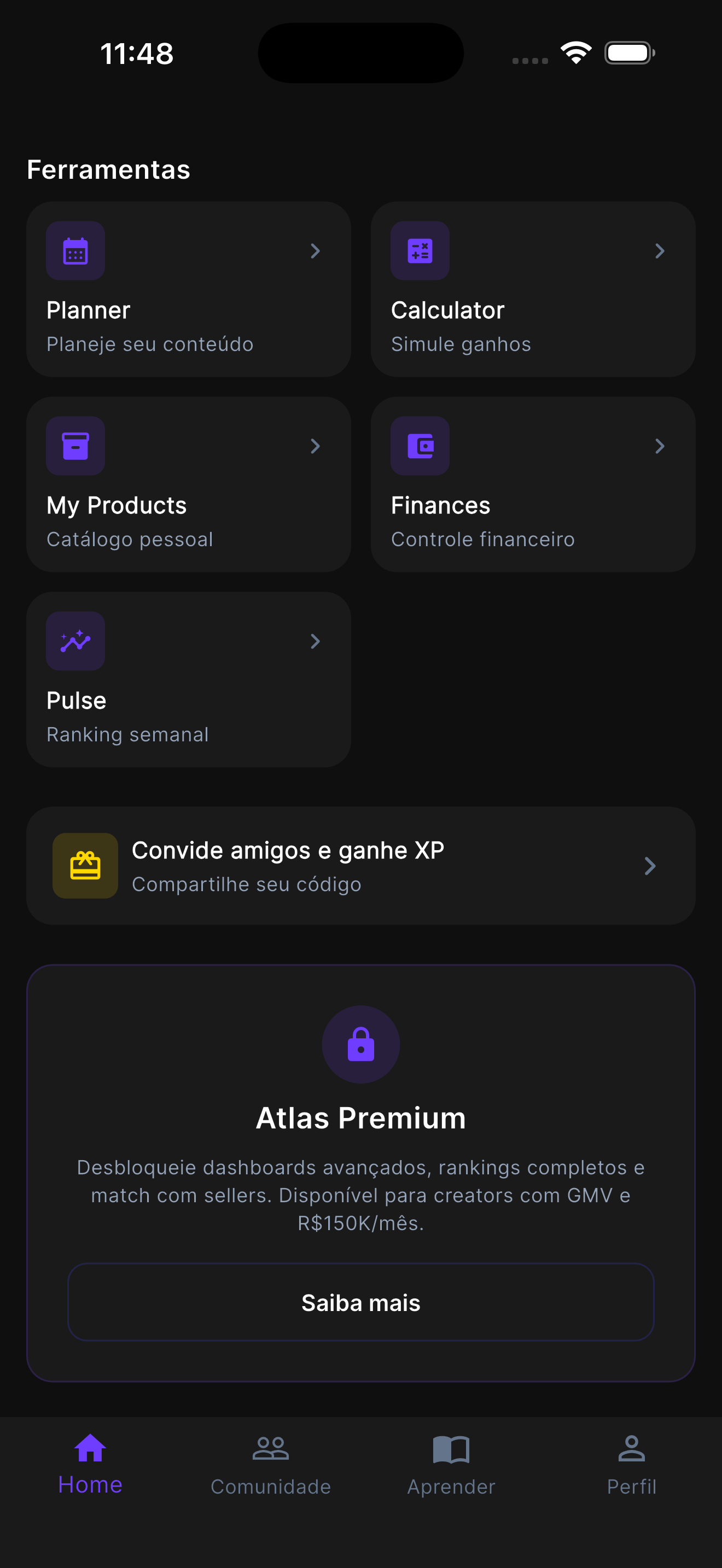Screen dimensions: 722x1568
Task: Tap the gift icon for invite rewards
Action: [85, 865]
